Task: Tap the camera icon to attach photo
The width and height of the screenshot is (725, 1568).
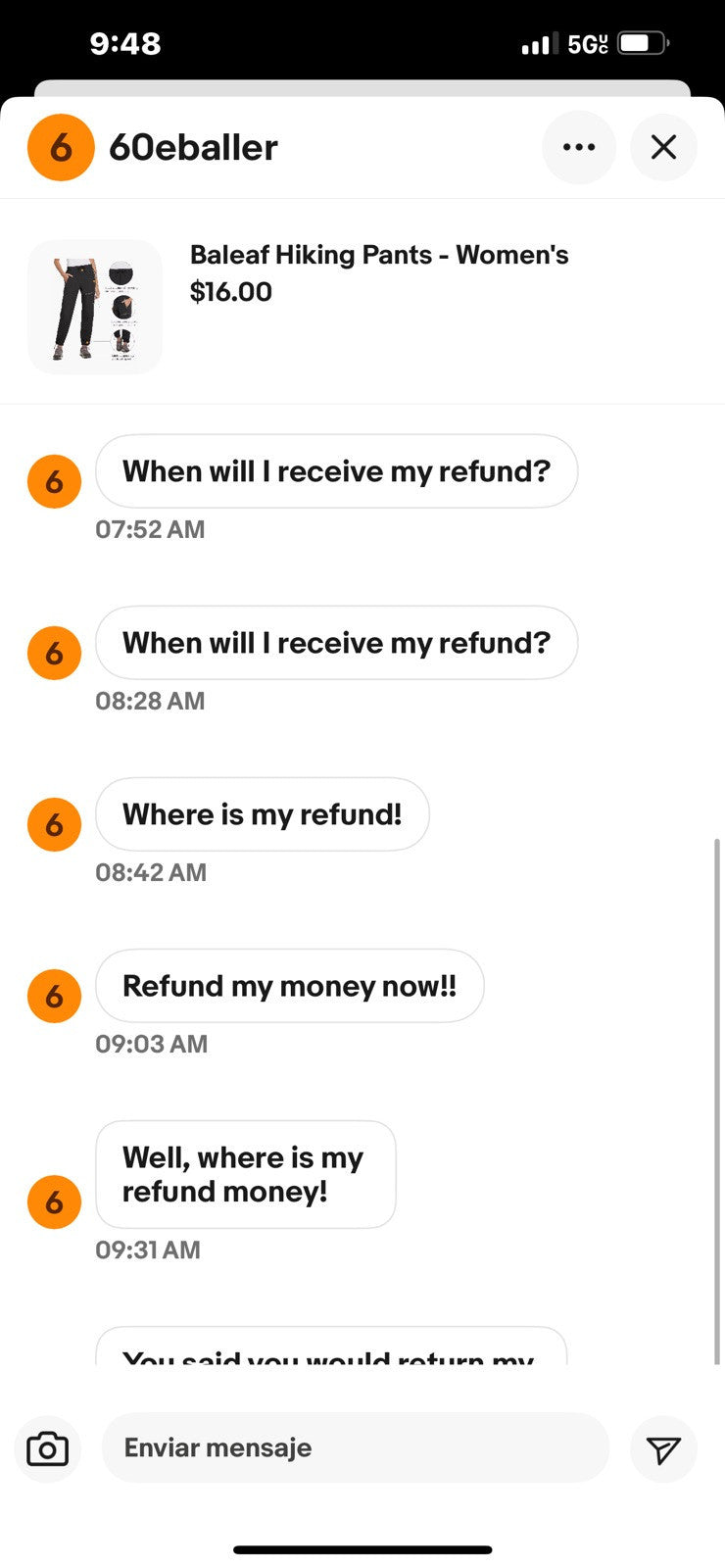Action: [47, 1448]
